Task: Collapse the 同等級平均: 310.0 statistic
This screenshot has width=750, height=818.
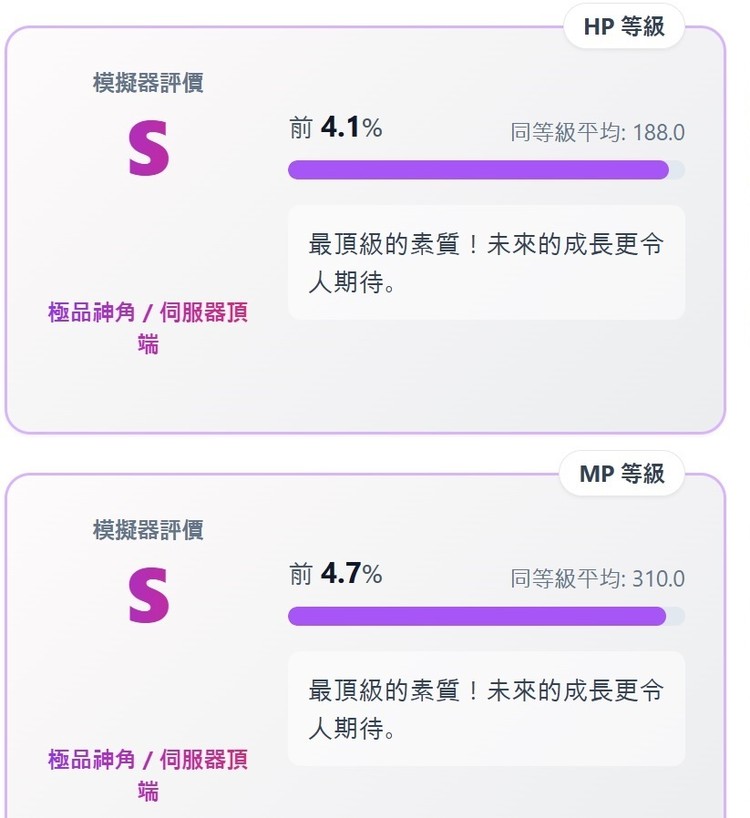Action: click(594, 578)
